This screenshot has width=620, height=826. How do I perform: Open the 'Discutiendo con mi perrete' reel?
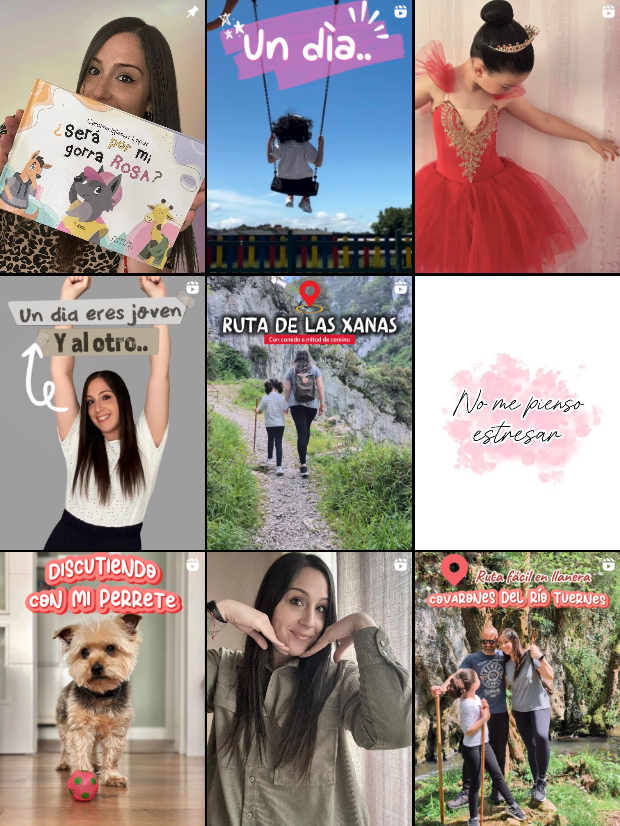tap(102, 689)
